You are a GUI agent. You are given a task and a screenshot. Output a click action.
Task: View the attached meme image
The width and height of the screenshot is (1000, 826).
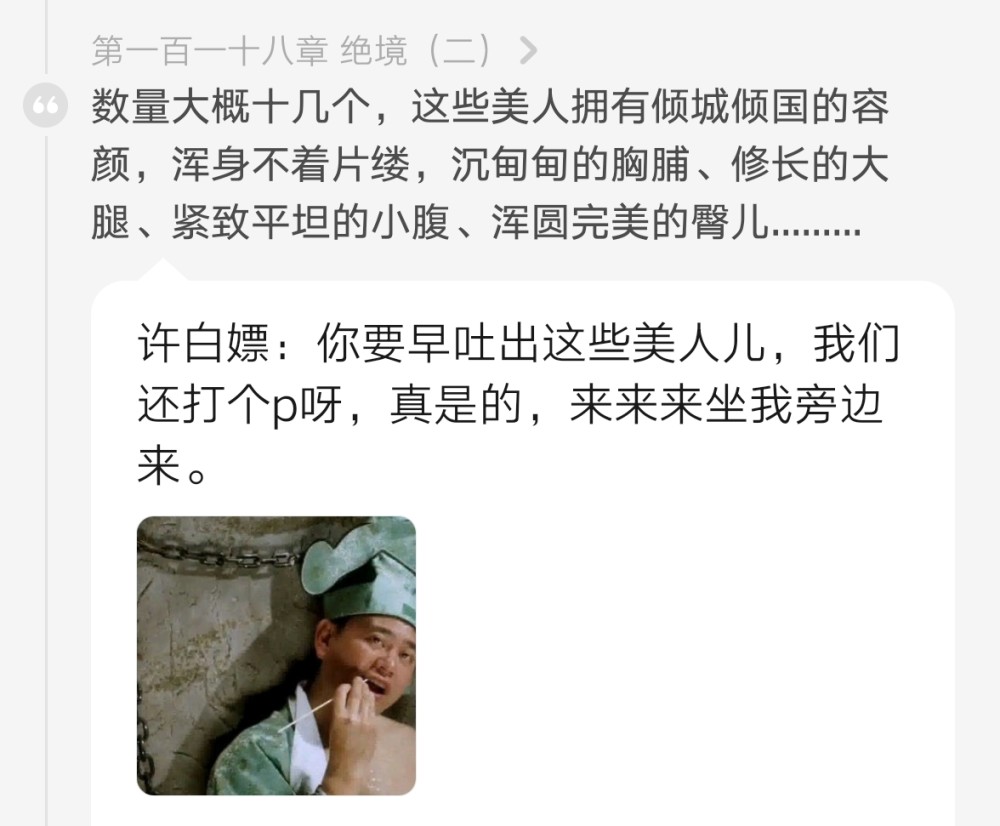[276, 655]
